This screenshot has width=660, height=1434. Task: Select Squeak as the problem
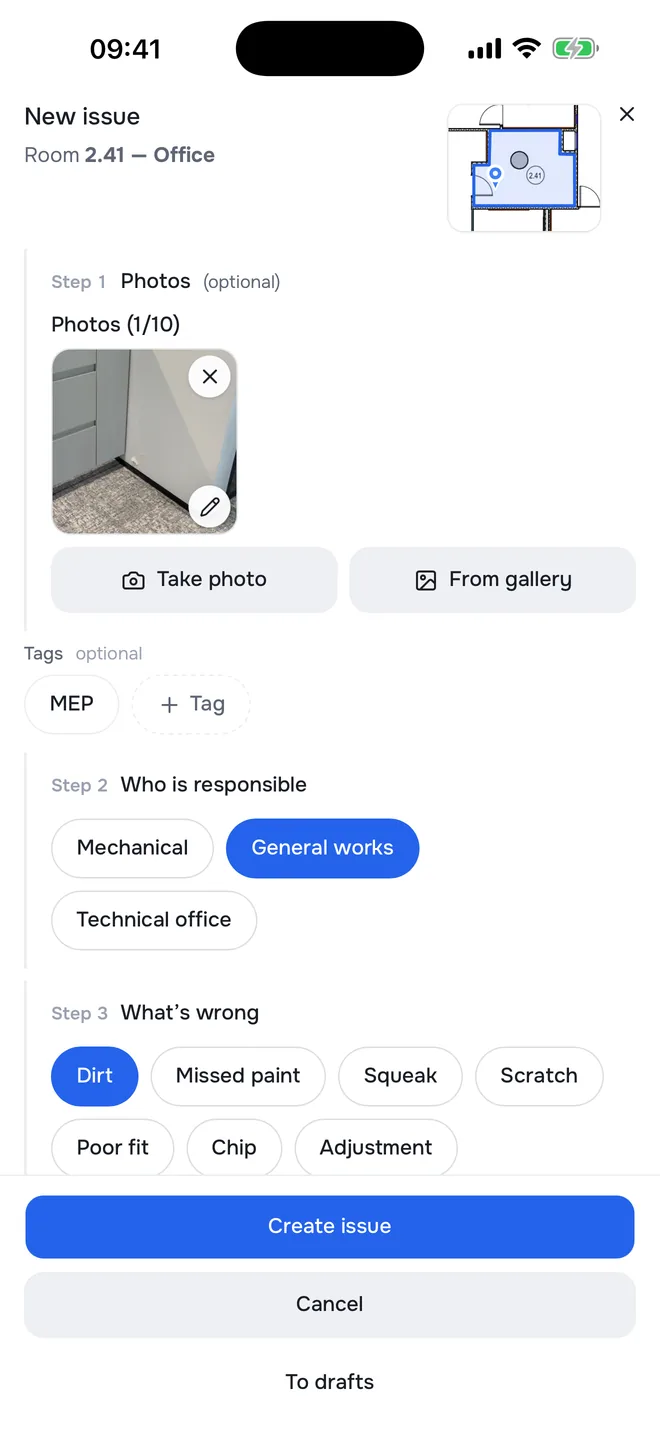[x=400, y=1076]
